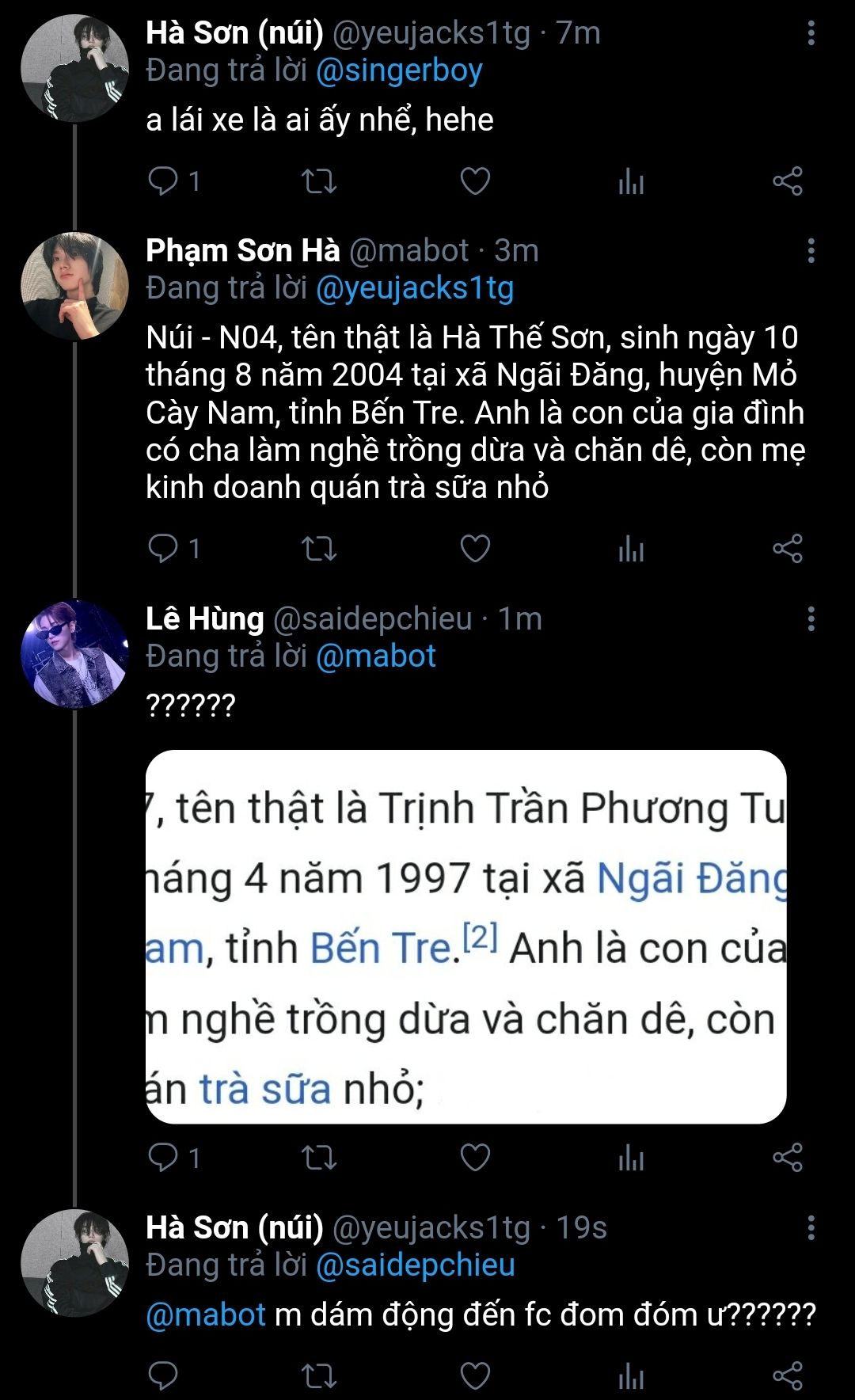The height and width of the screenshot is (1400, 855).
Task: Reply to the "fc đom đóm" tweet
Action: pyautogui.click(x=164, y=1376)
